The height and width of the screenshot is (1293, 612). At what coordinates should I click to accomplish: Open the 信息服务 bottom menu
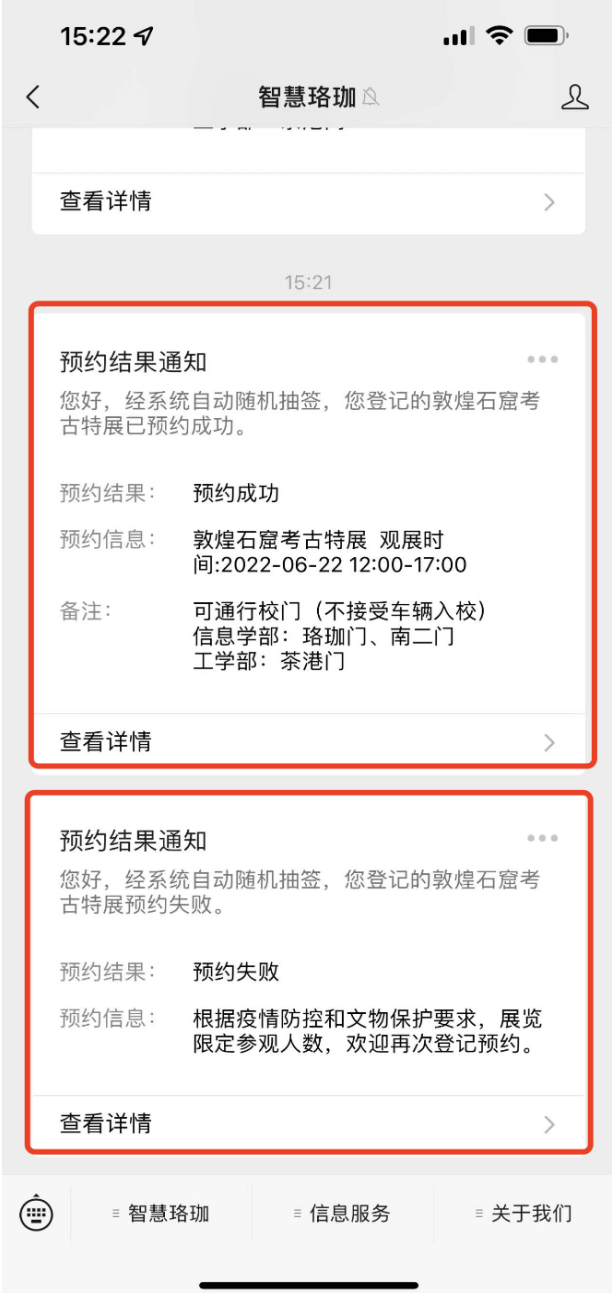pos(342,1213)
